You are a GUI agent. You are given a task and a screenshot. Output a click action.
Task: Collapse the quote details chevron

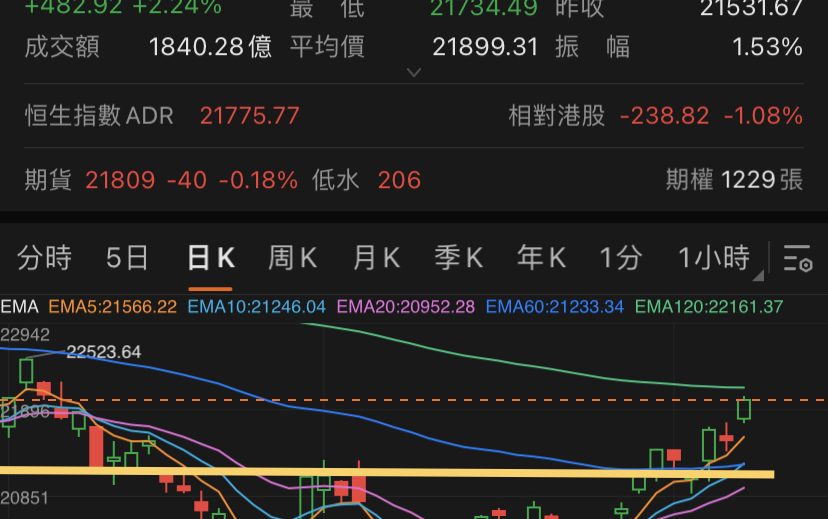414,72
